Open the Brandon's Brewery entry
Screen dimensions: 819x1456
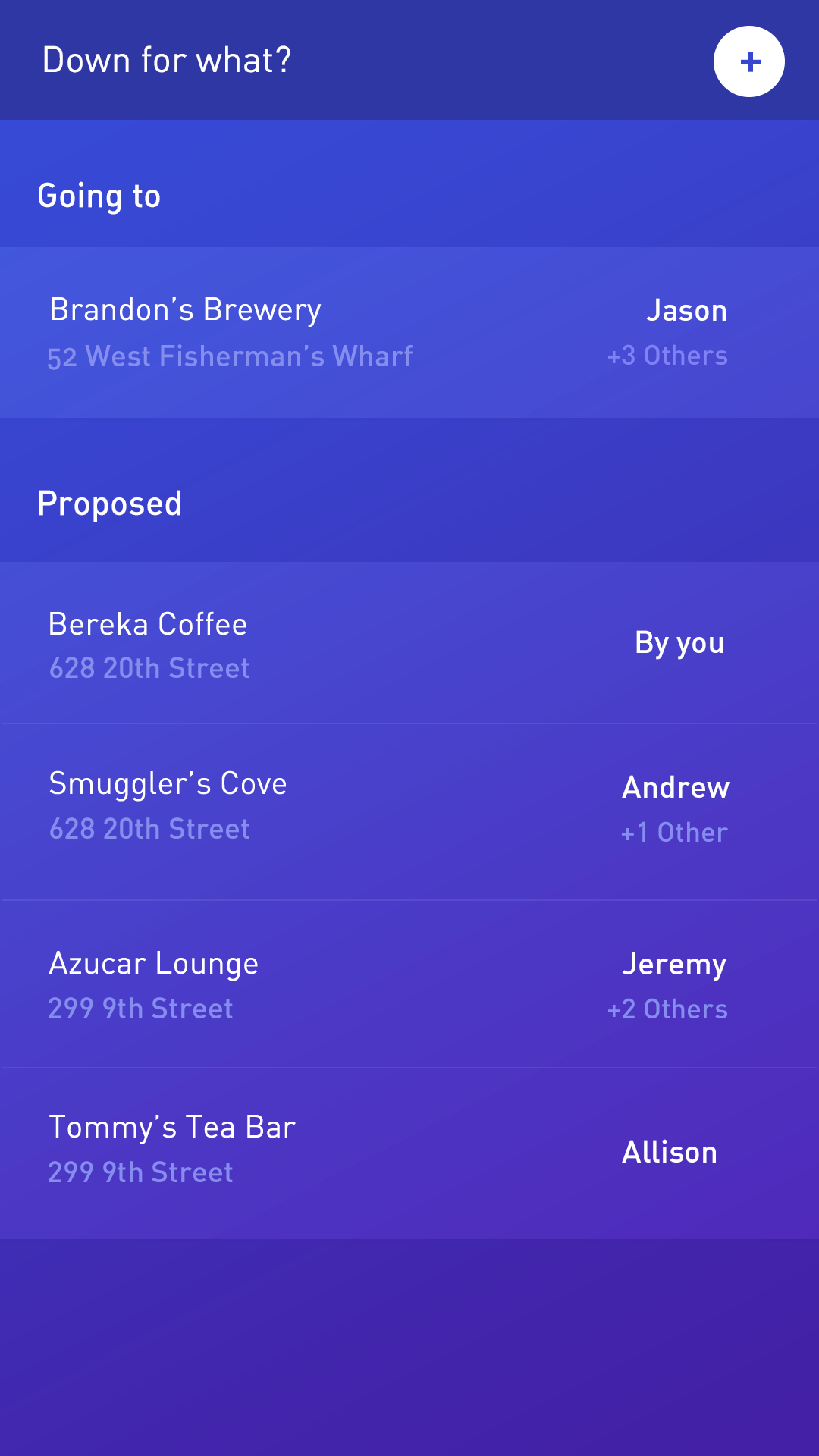click(x=409, y=332)
